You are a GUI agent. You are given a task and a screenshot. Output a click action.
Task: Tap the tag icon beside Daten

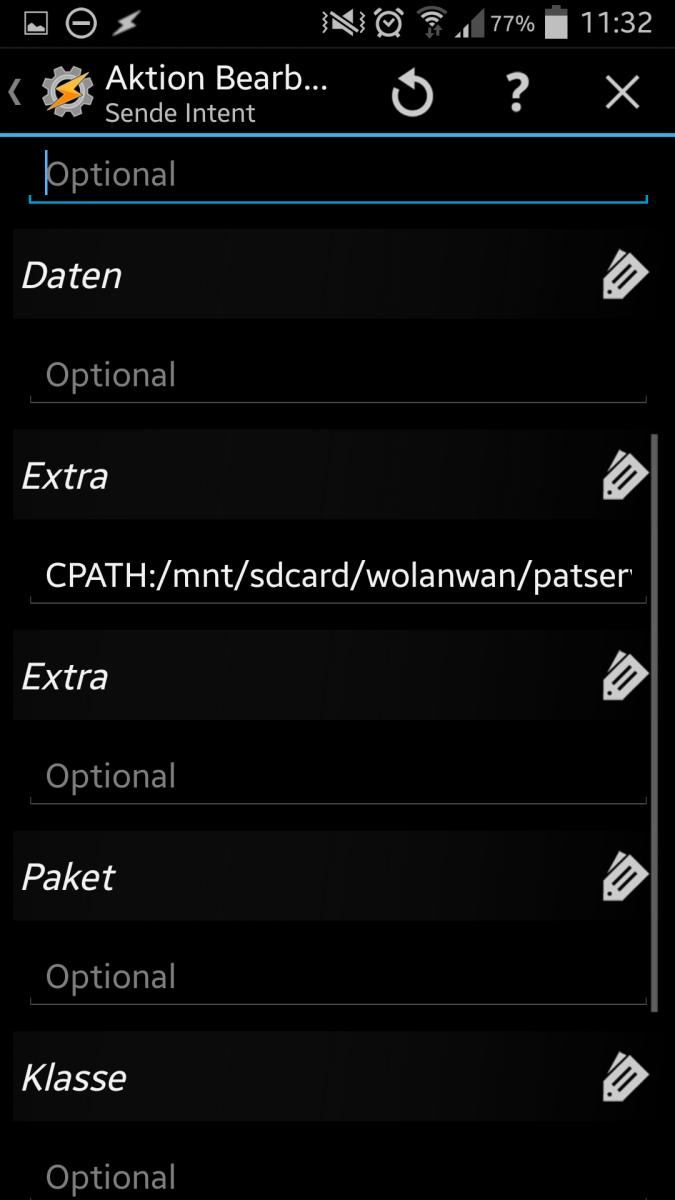click(x=626, y=275)
